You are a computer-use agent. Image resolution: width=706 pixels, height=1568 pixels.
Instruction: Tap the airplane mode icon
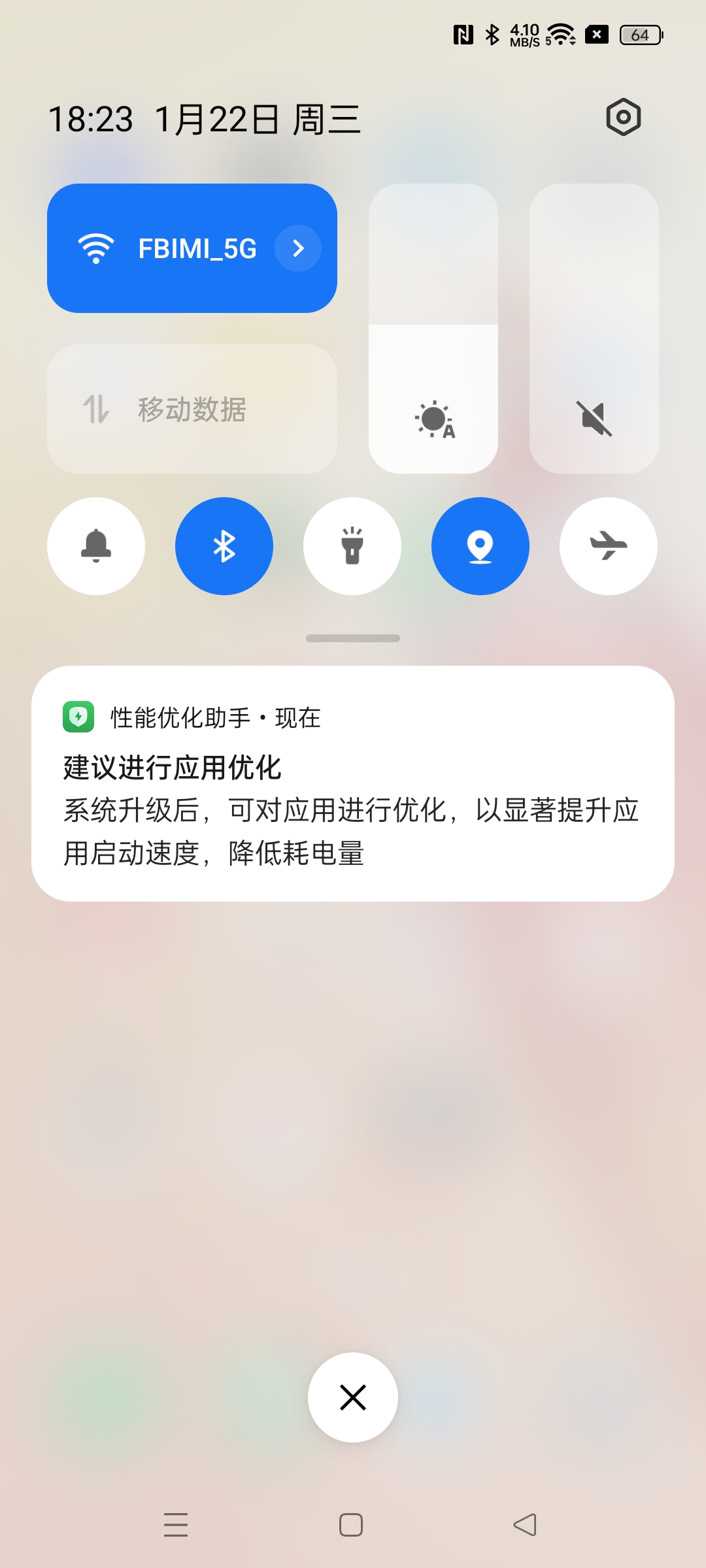pyautogui.click(x=607, y=546)
